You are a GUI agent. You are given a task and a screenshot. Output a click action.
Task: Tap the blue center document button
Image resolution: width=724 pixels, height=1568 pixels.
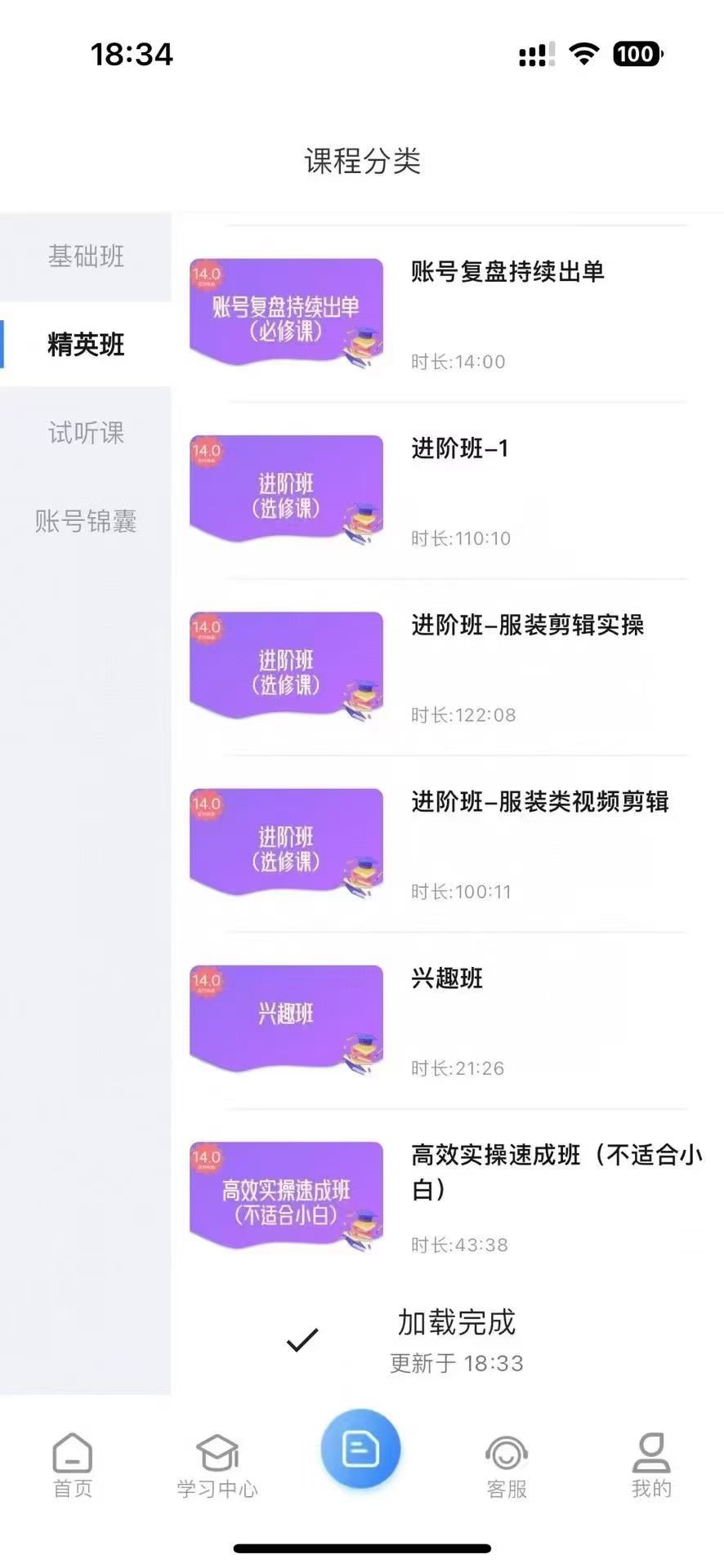pos(360,1449)
